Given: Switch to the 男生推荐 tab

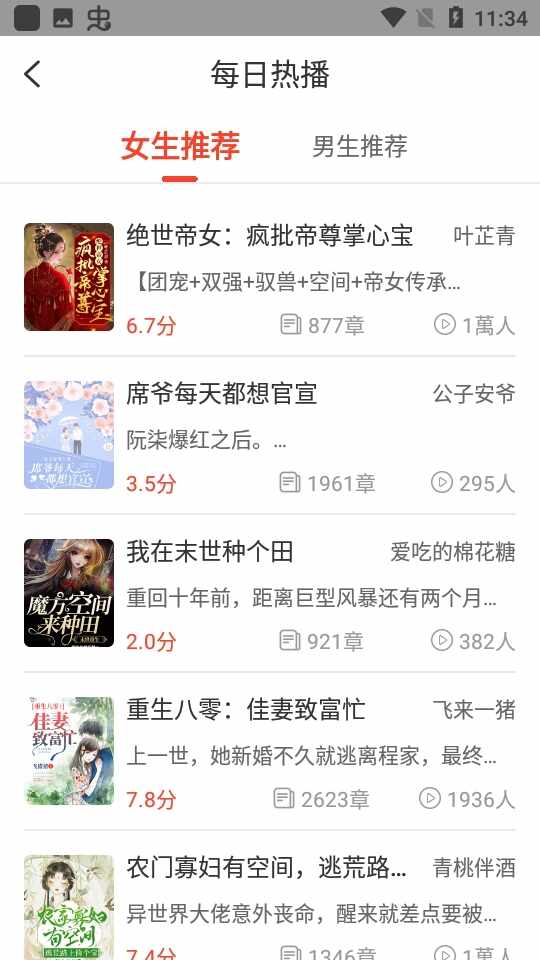Looking at the screenshot, I should (359, 146).
